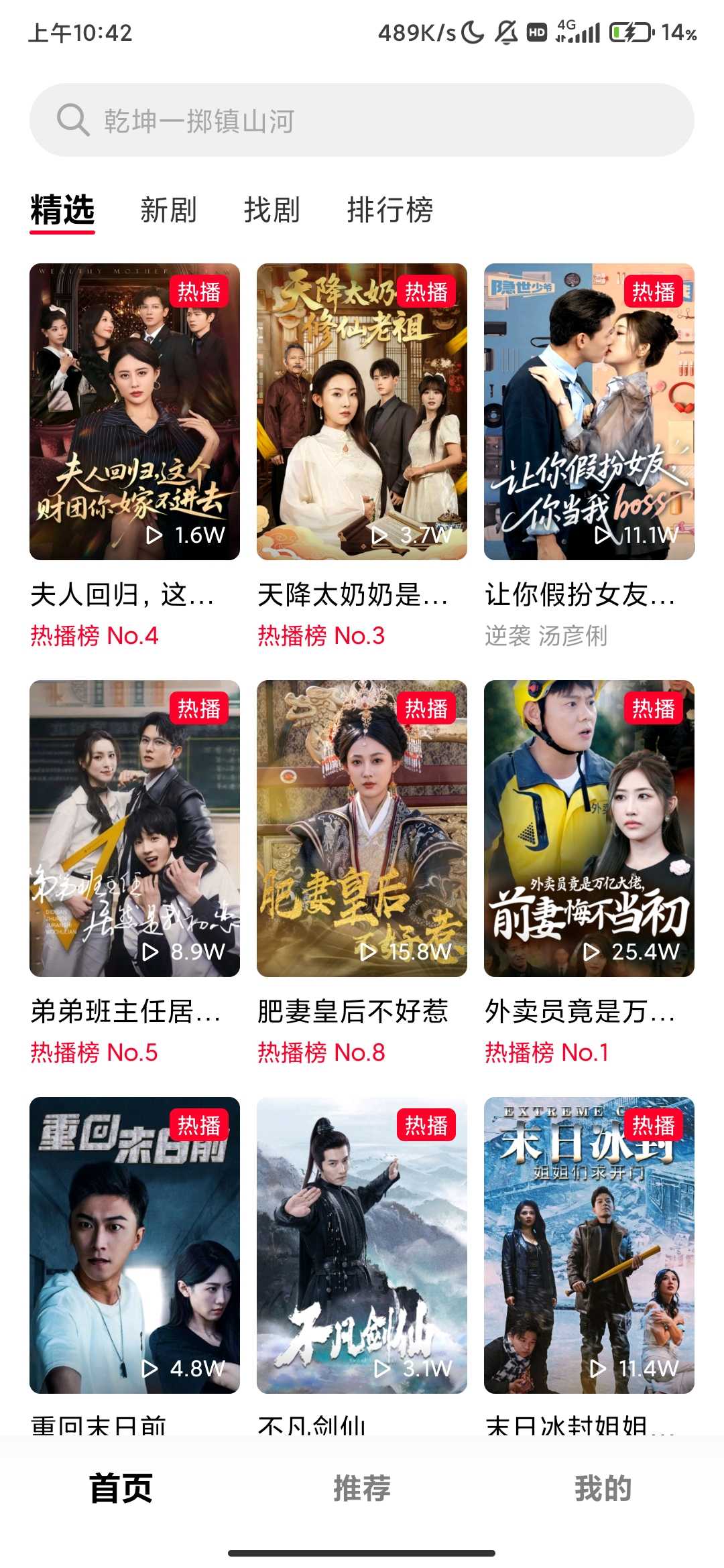Select the 精选 tab
The width and height of the screenshot is (724, 1568).
62,210
